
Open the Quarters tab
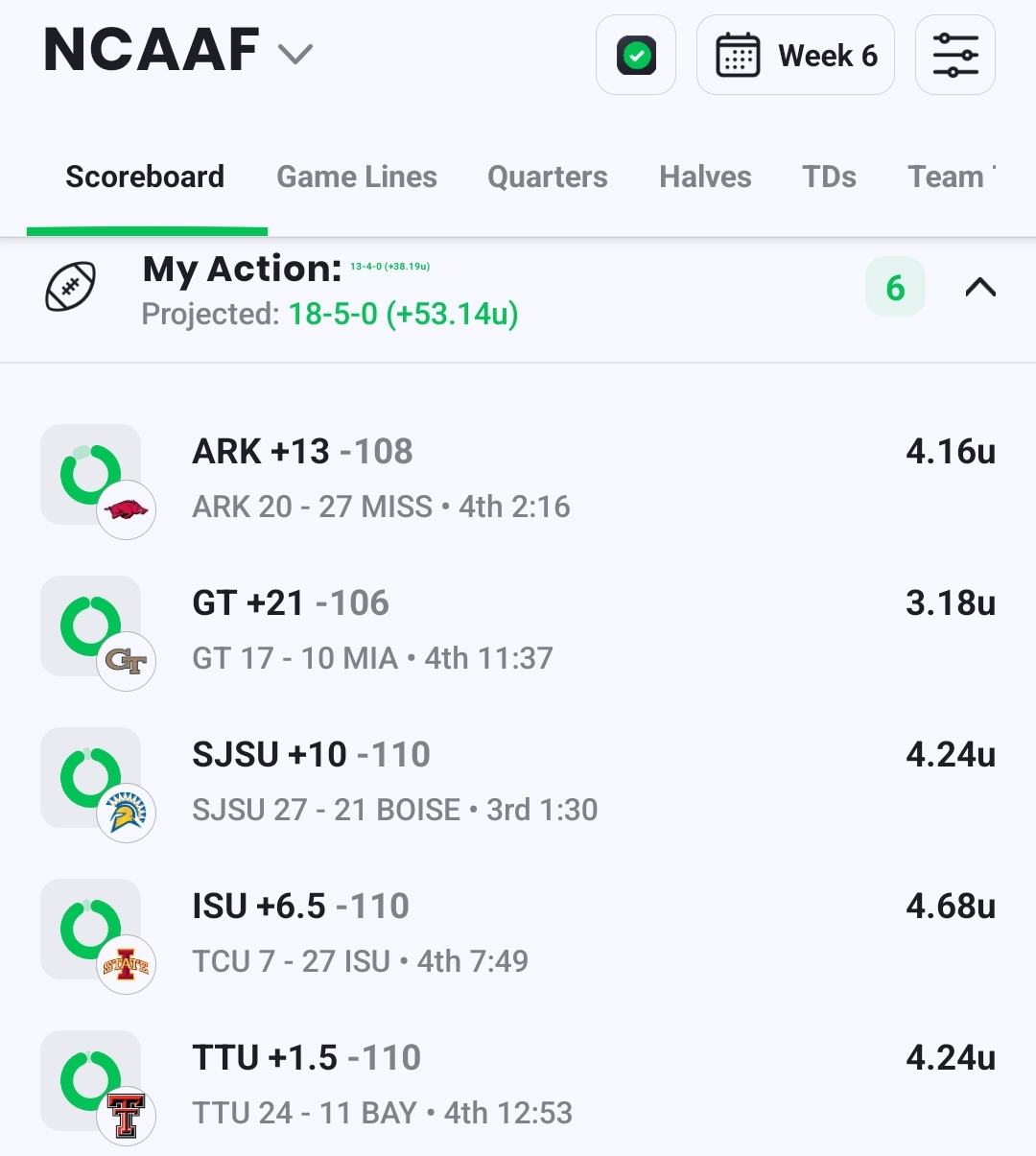547,177
